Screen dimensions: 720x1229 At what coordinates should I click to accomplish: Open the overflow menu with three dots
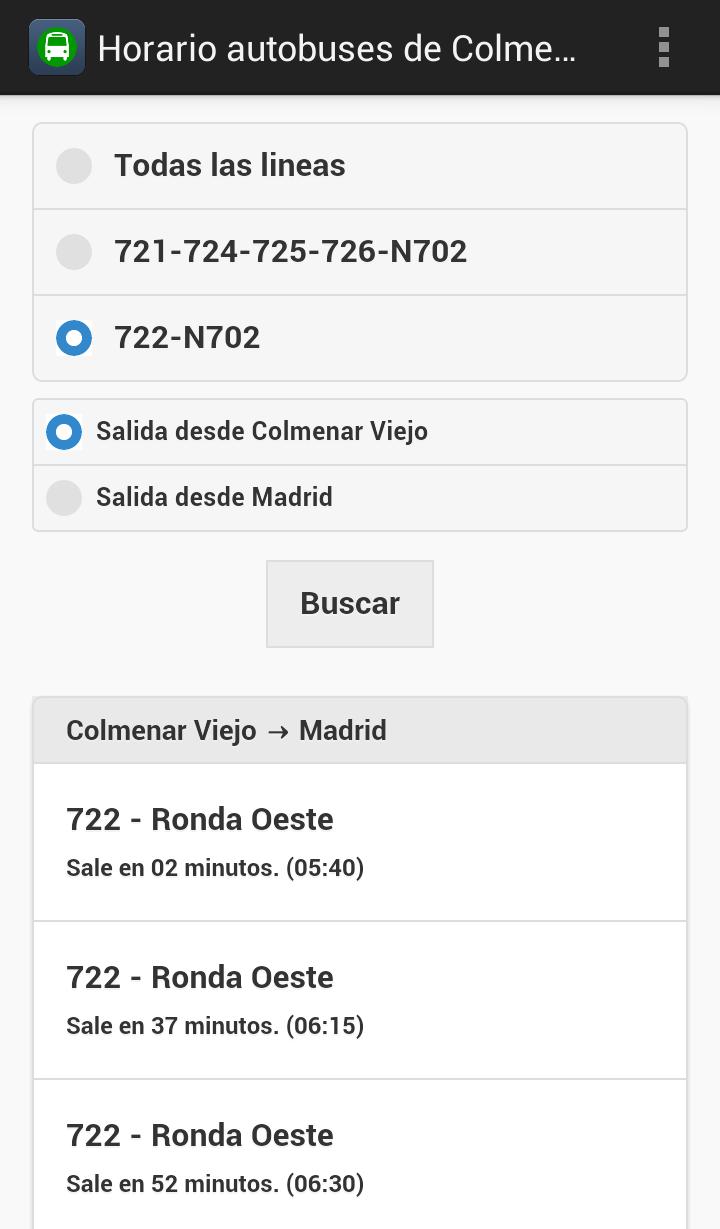click(663, 47)
